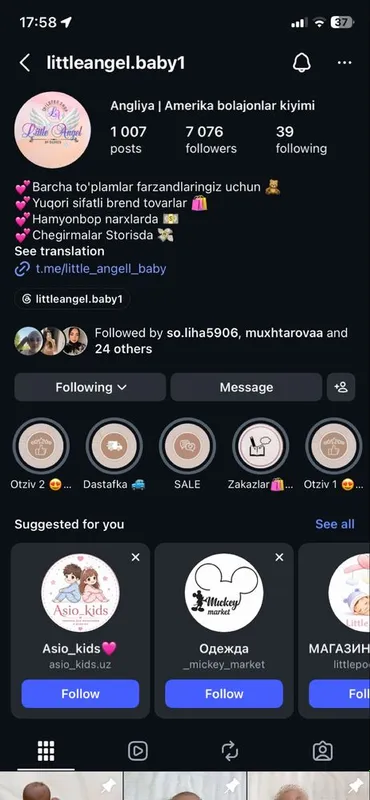Open the t.me/little_angell_baby link
Image resolution: width=370 pixels, height=800 pixels.
click(101, 268)
